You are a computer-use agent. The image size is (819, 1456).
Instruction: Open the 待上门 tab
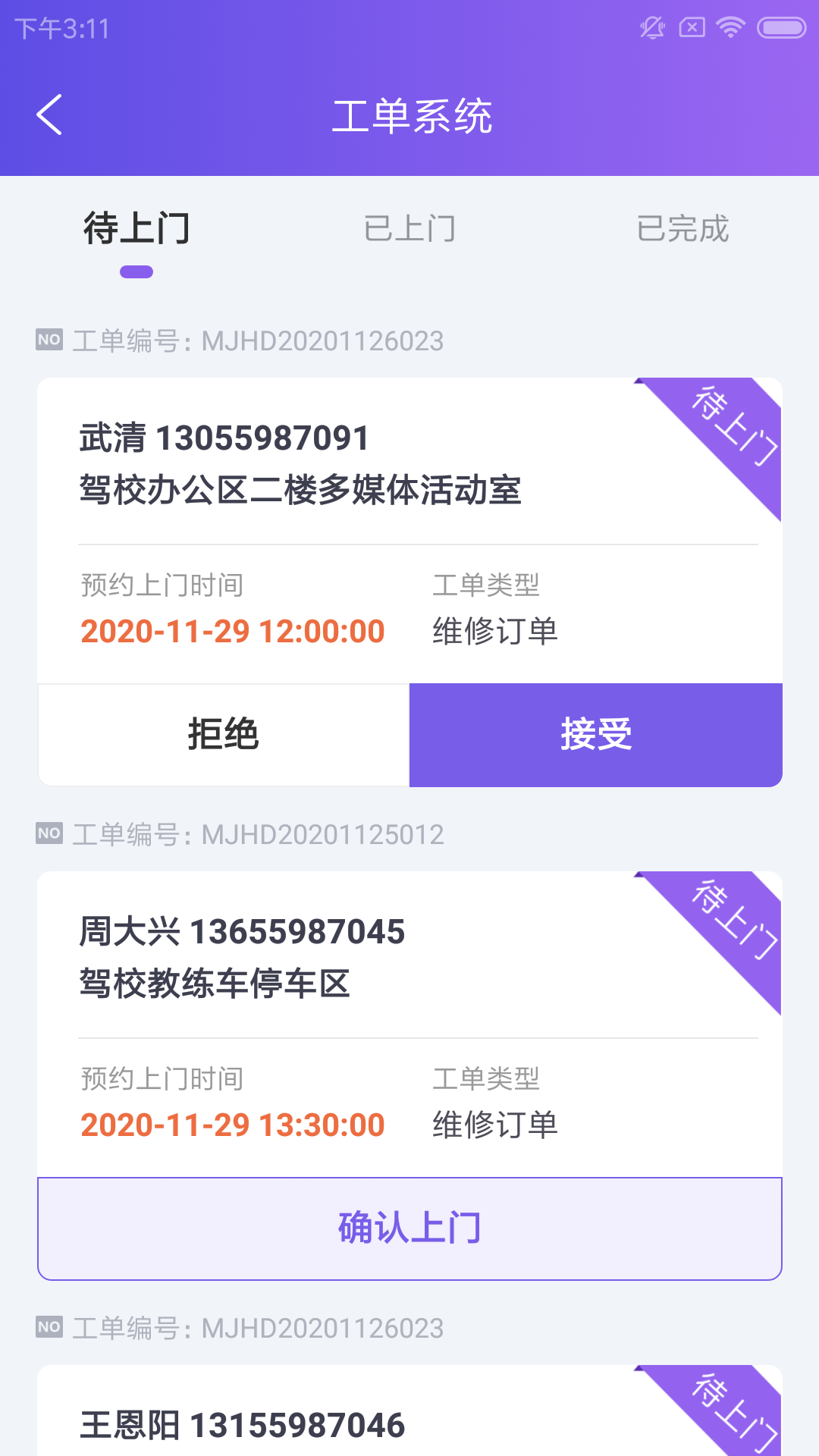(137, 229)
